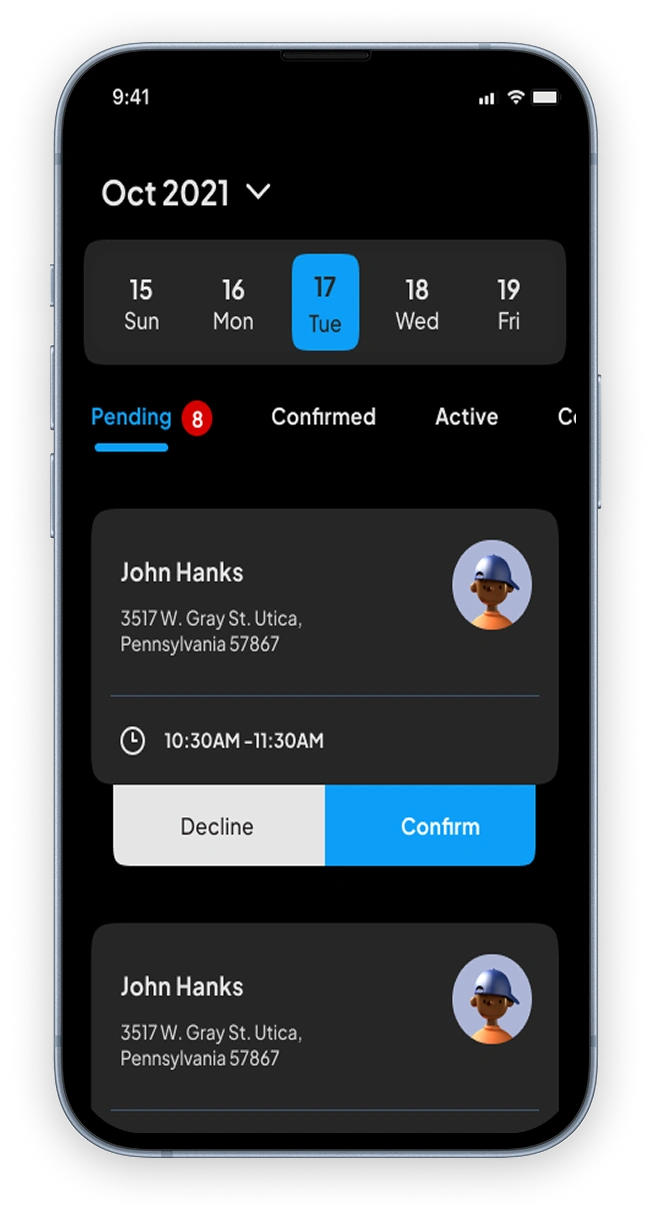Image resolution: width=650 pixels, height=1215 pixels.
Task: Select Tuesday the 17th
Action: tap(325, 303)
